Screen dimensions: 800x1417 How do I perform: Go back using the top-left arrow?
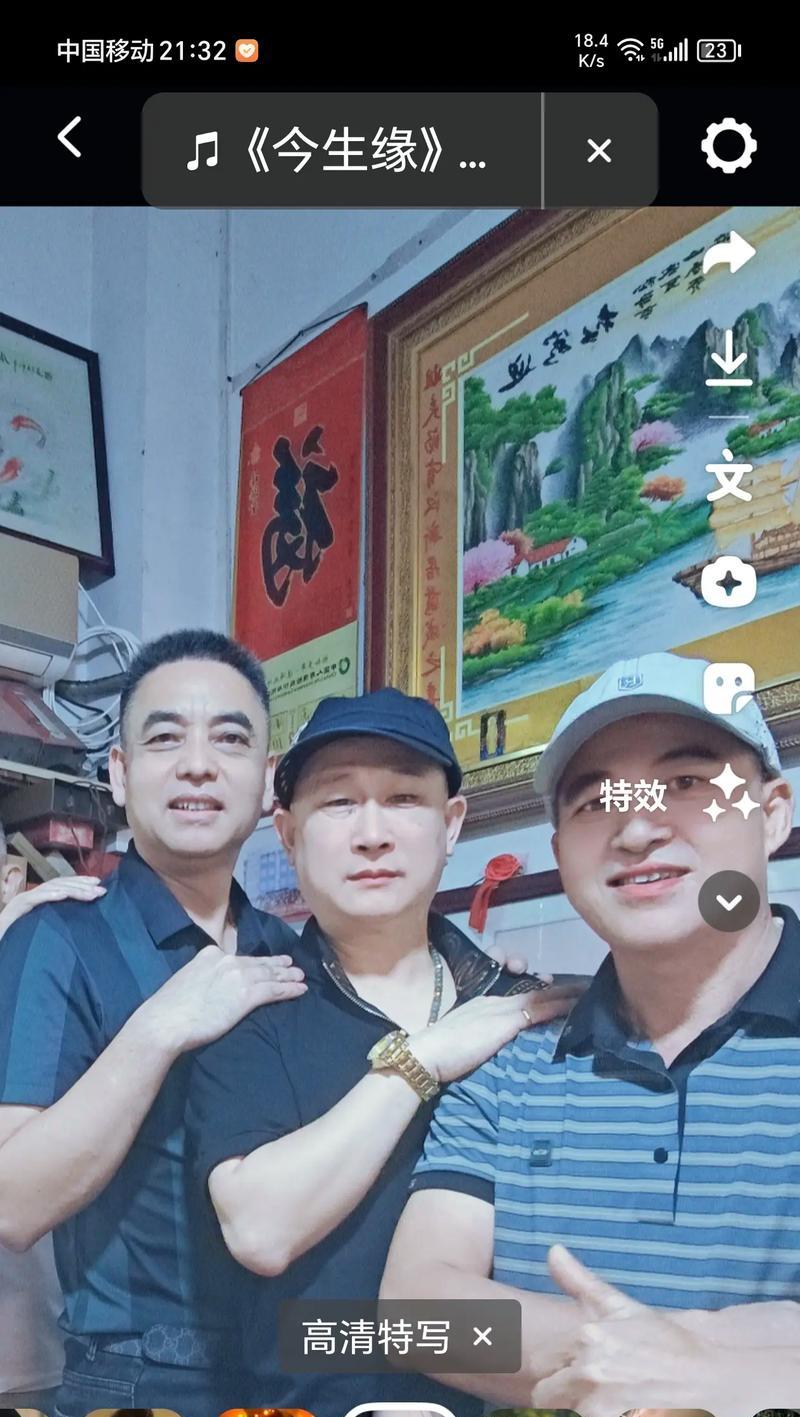[x=69, y=137]
